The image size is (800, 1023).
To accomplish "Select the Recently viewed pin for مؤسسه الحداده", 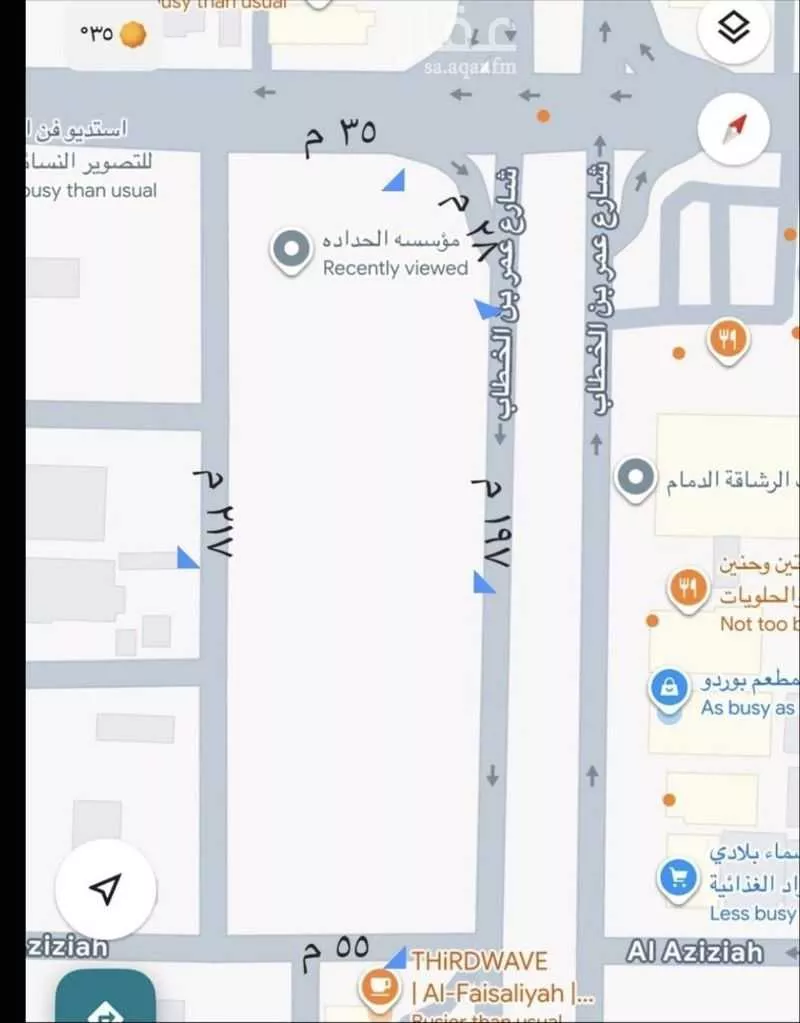I will click(290, 245).
